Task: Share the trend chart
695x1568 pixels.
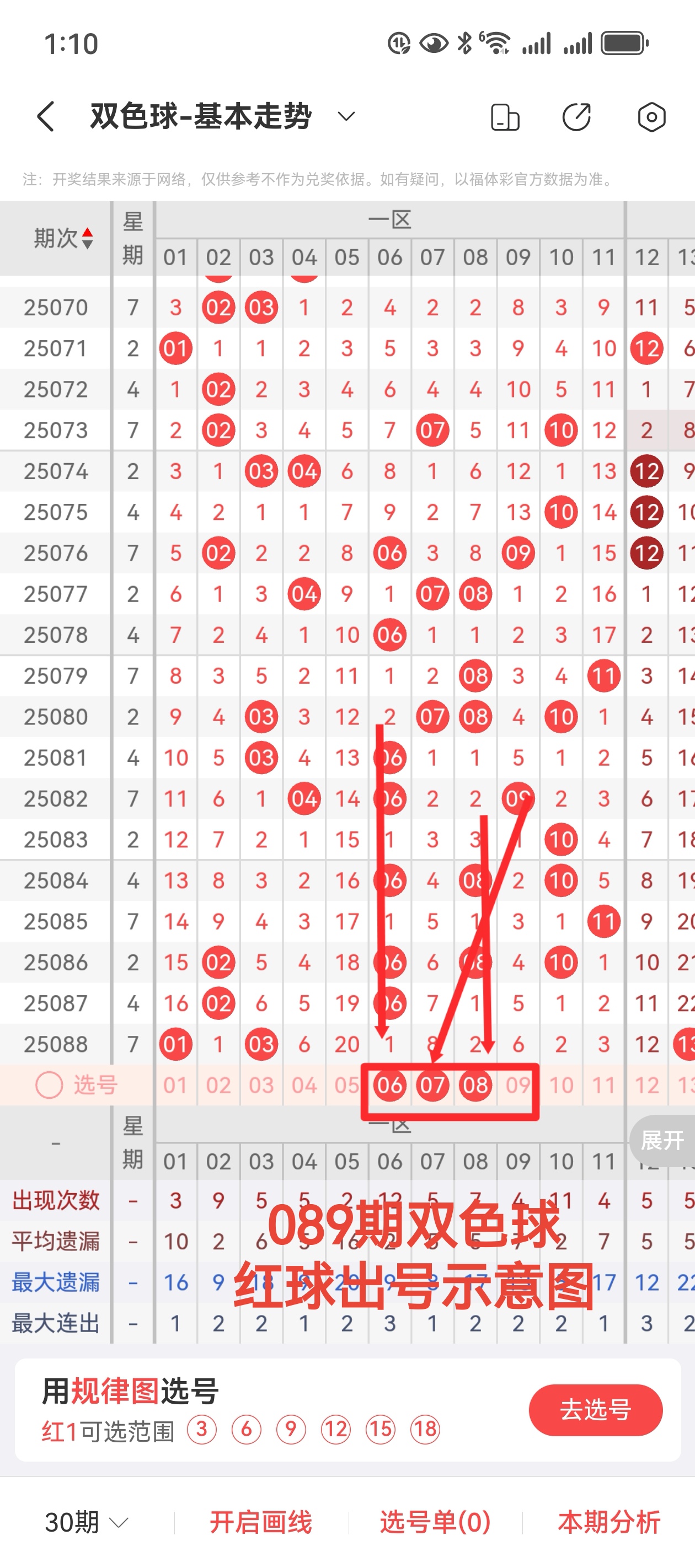Action: click(576, 117)
